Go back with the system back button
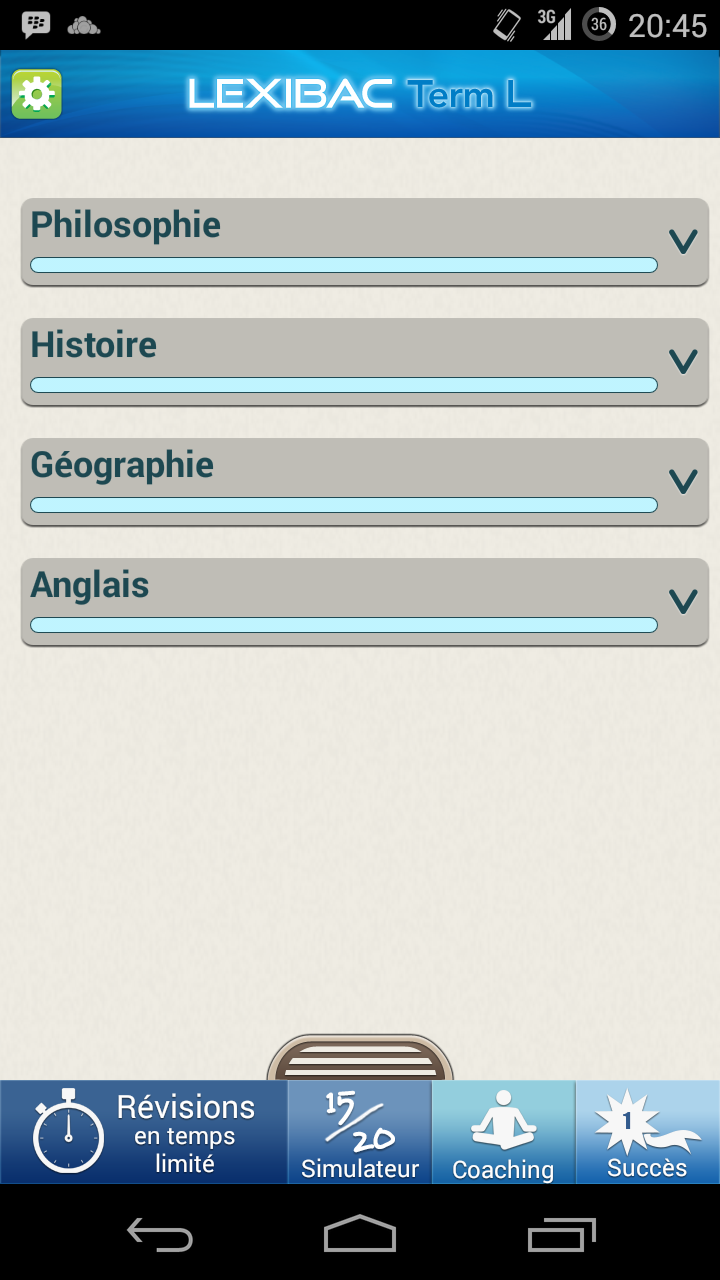720x1280 pixels. click(x=160, y=1234)
